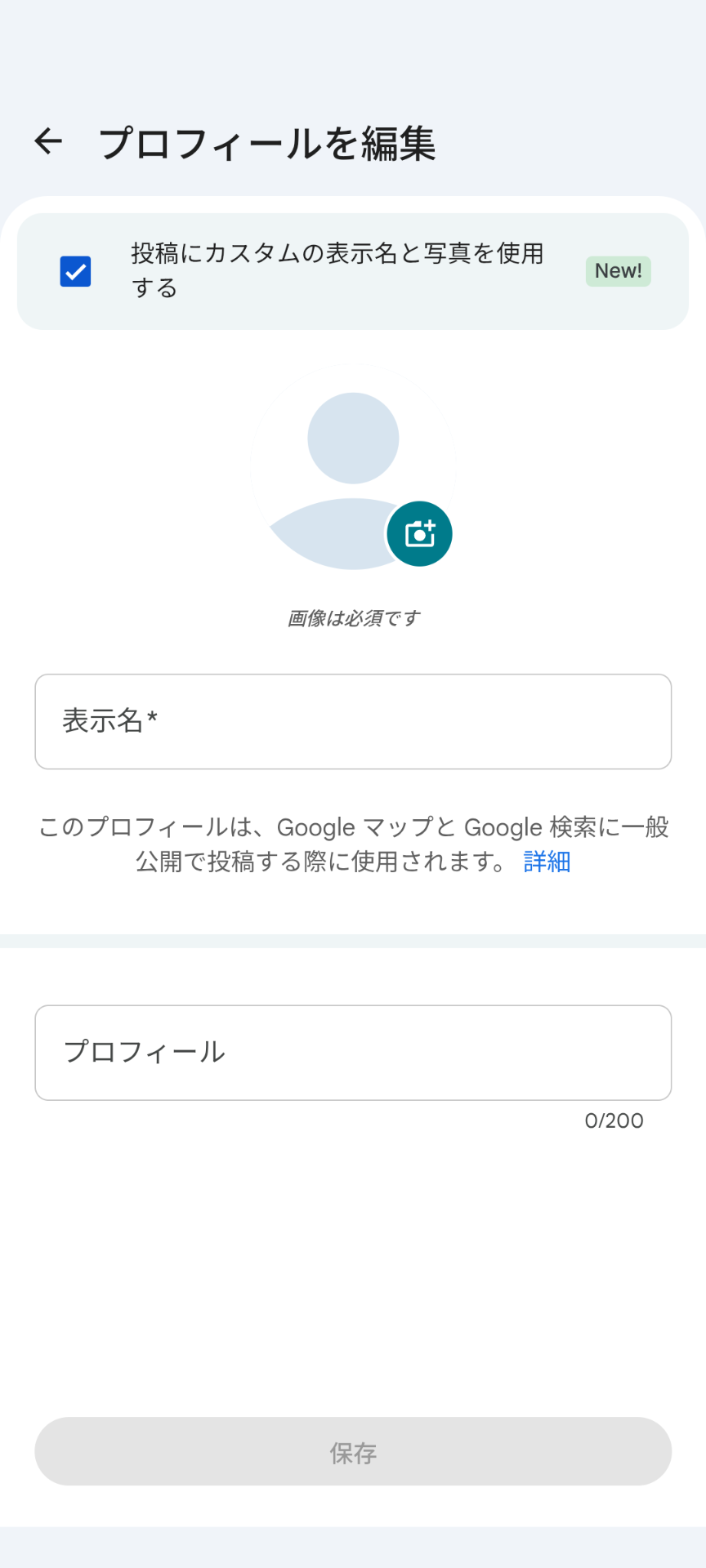Focus the 表示名 display name field
Viewport: 706px width, 1568px height.
[x=353, y=721]
